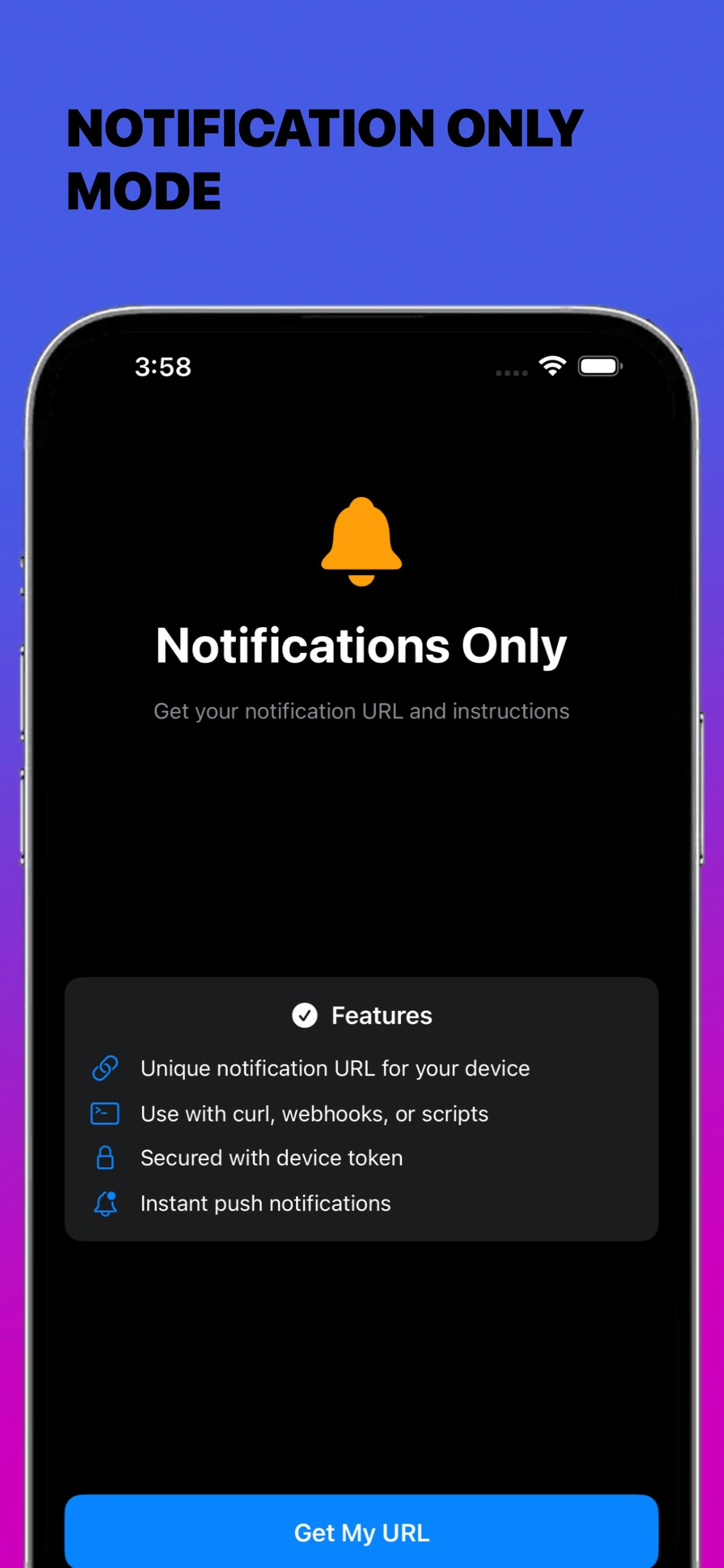Tap the checkmark badge next to Features

(306, 1014)
